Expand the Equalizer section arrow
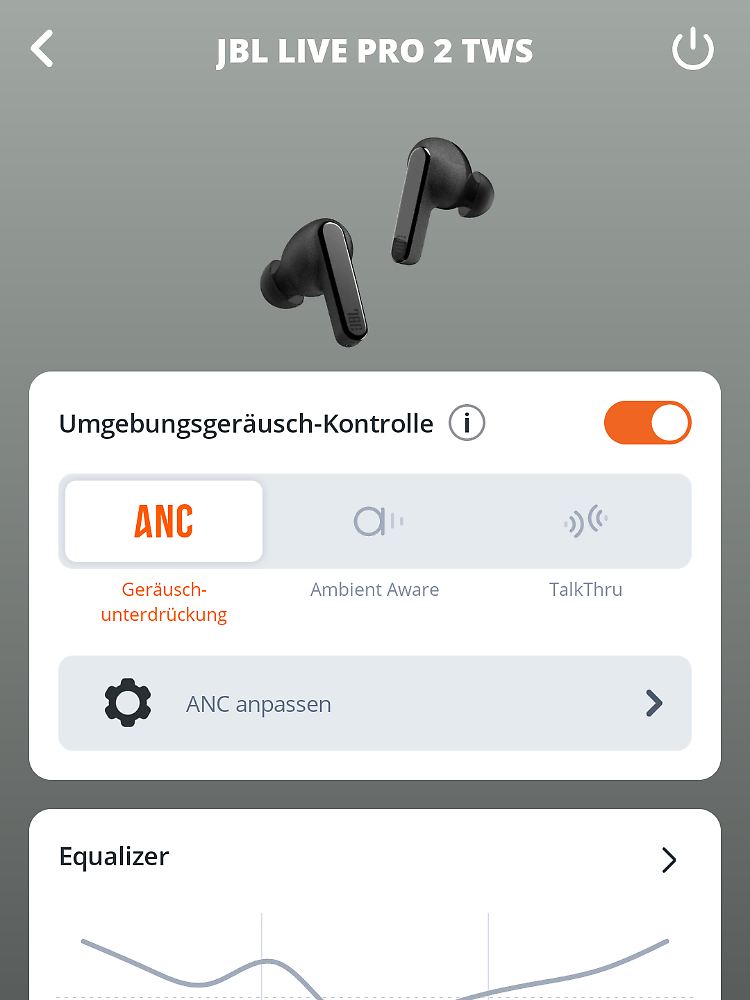The image size is (750, 1000). [x=669, y=859]
